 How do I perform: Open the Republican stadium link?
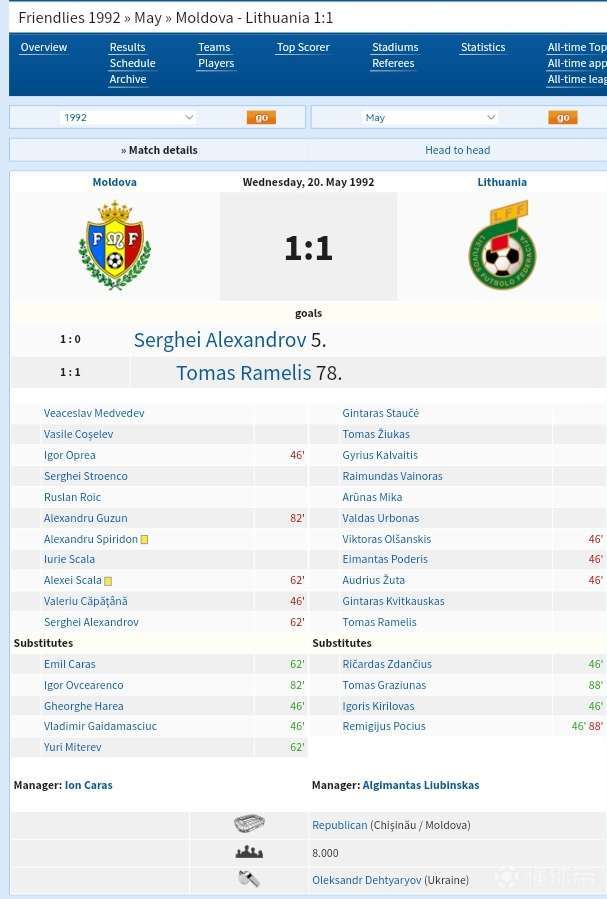[x=339, y=825]
